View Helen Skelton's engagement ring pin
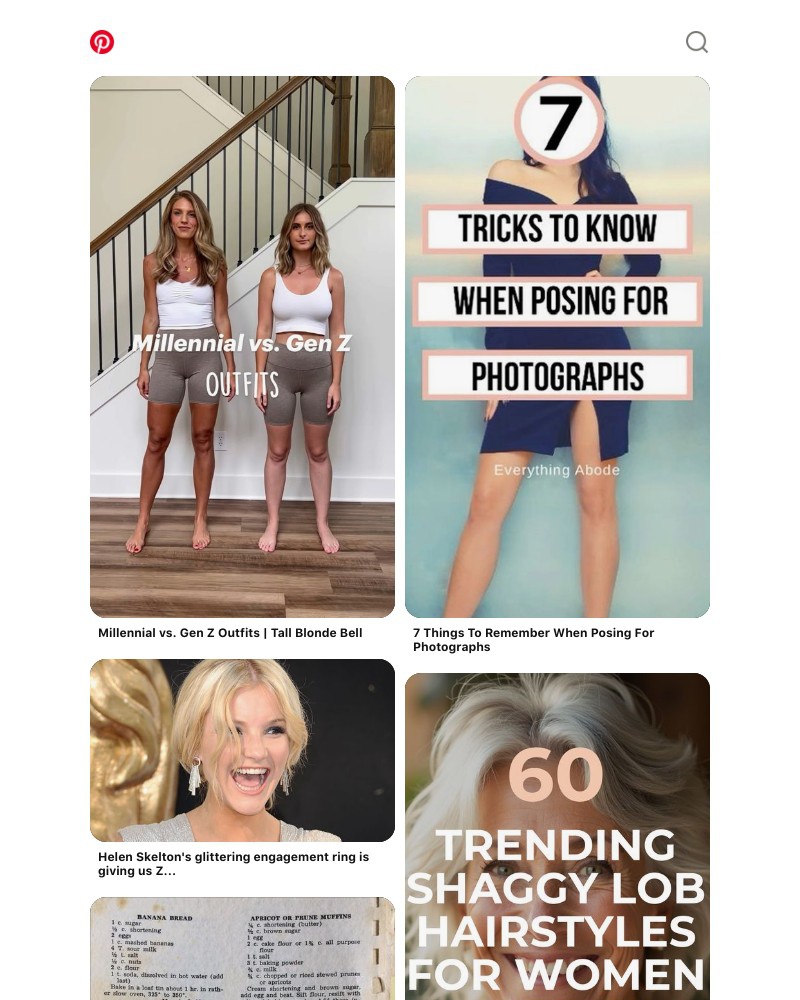The image size is (800, 1000). (x=242, y=750)
